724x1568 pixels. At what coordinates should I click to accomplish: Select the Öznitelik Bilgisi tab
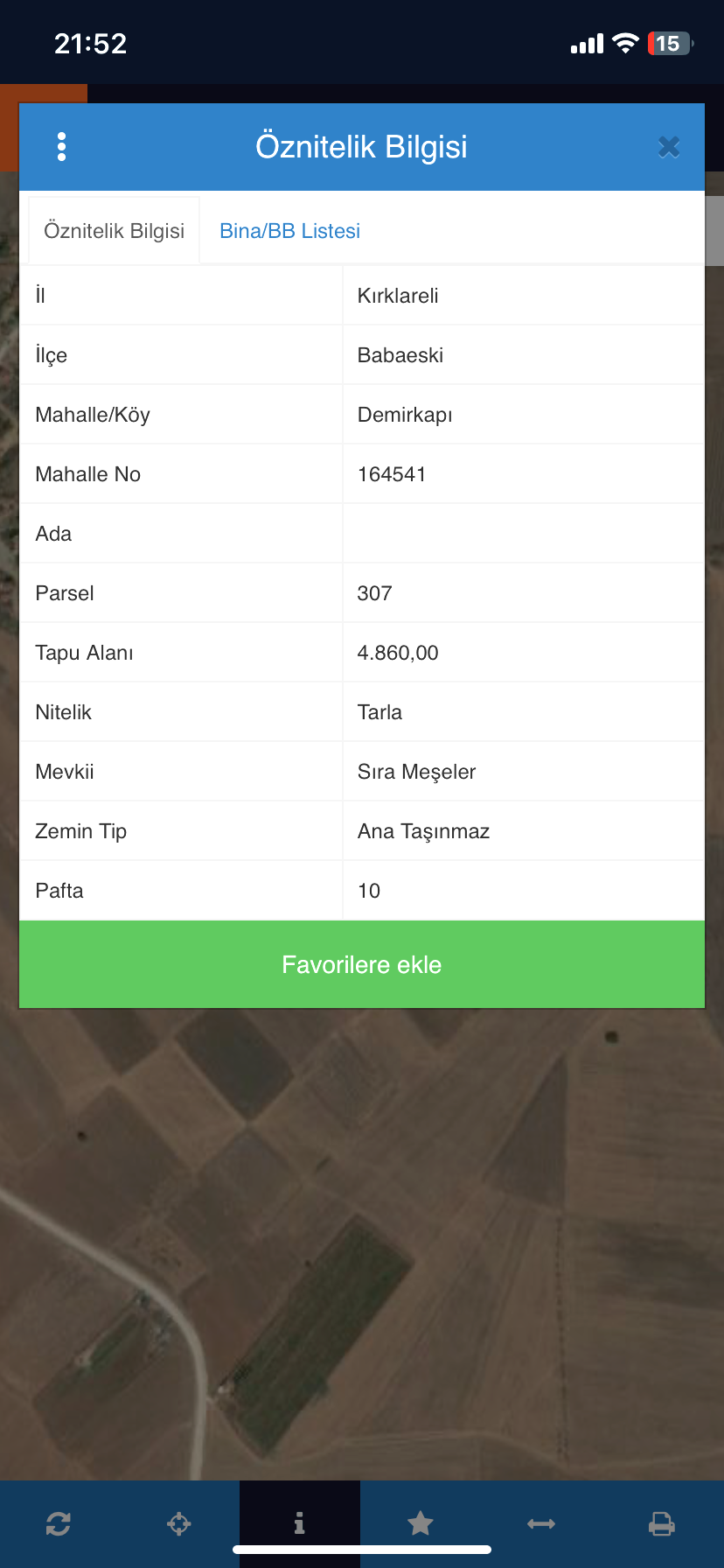pyautogui.click(x=115, y=231)
